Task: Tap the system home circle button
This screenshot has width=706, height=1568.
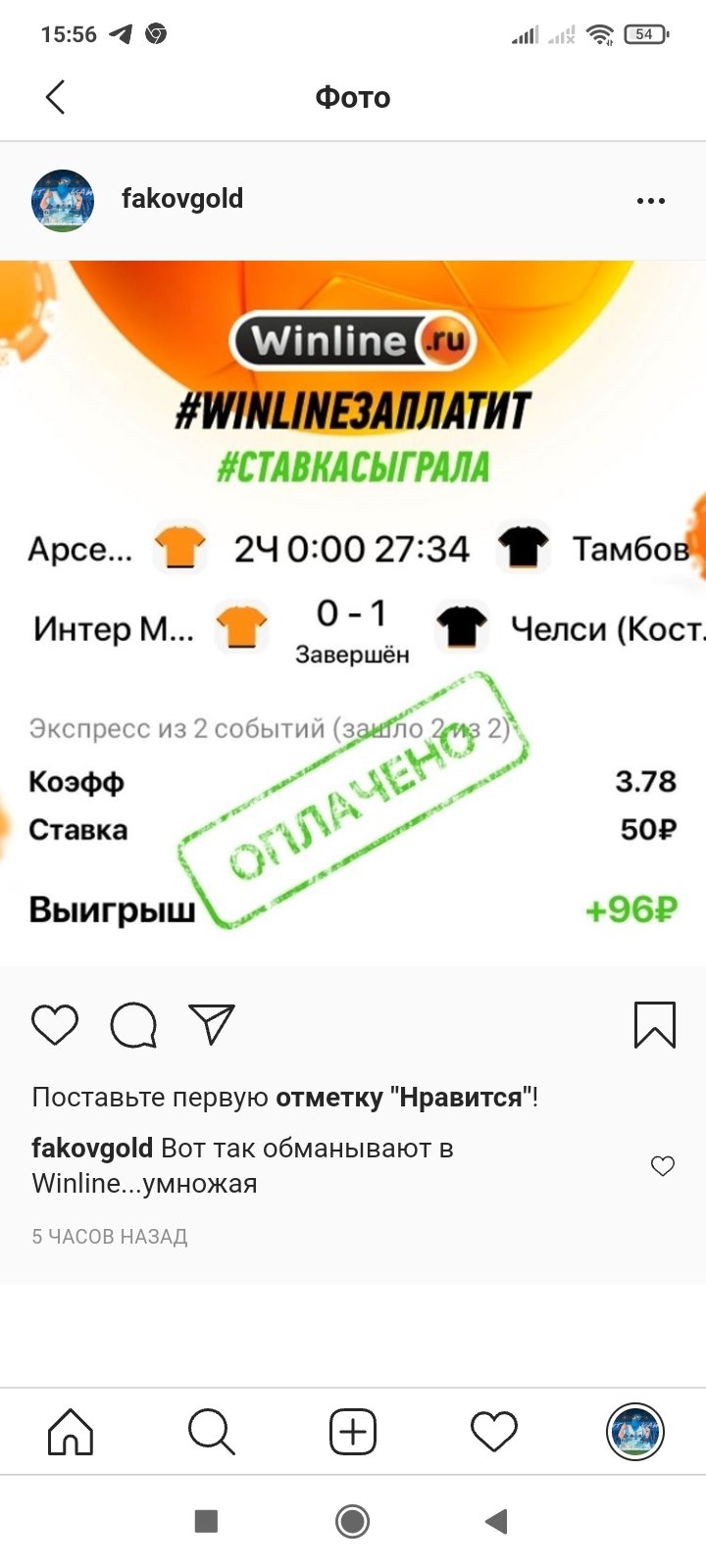Action: 353,1521
